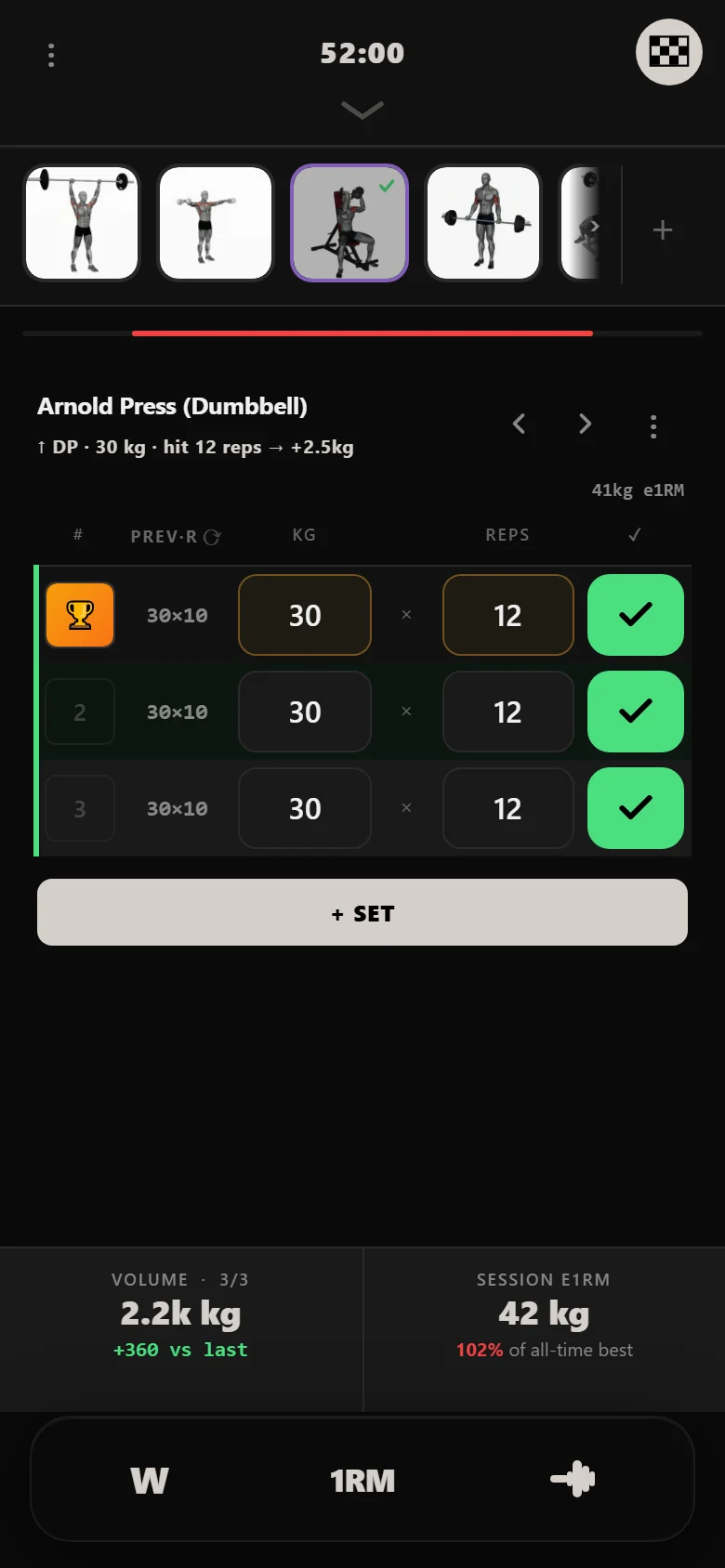The height and width of the screenshot is (1568, 725).
Task: Select the barbell curl exercise thumbnail
Action: click(x=483, y=223)
